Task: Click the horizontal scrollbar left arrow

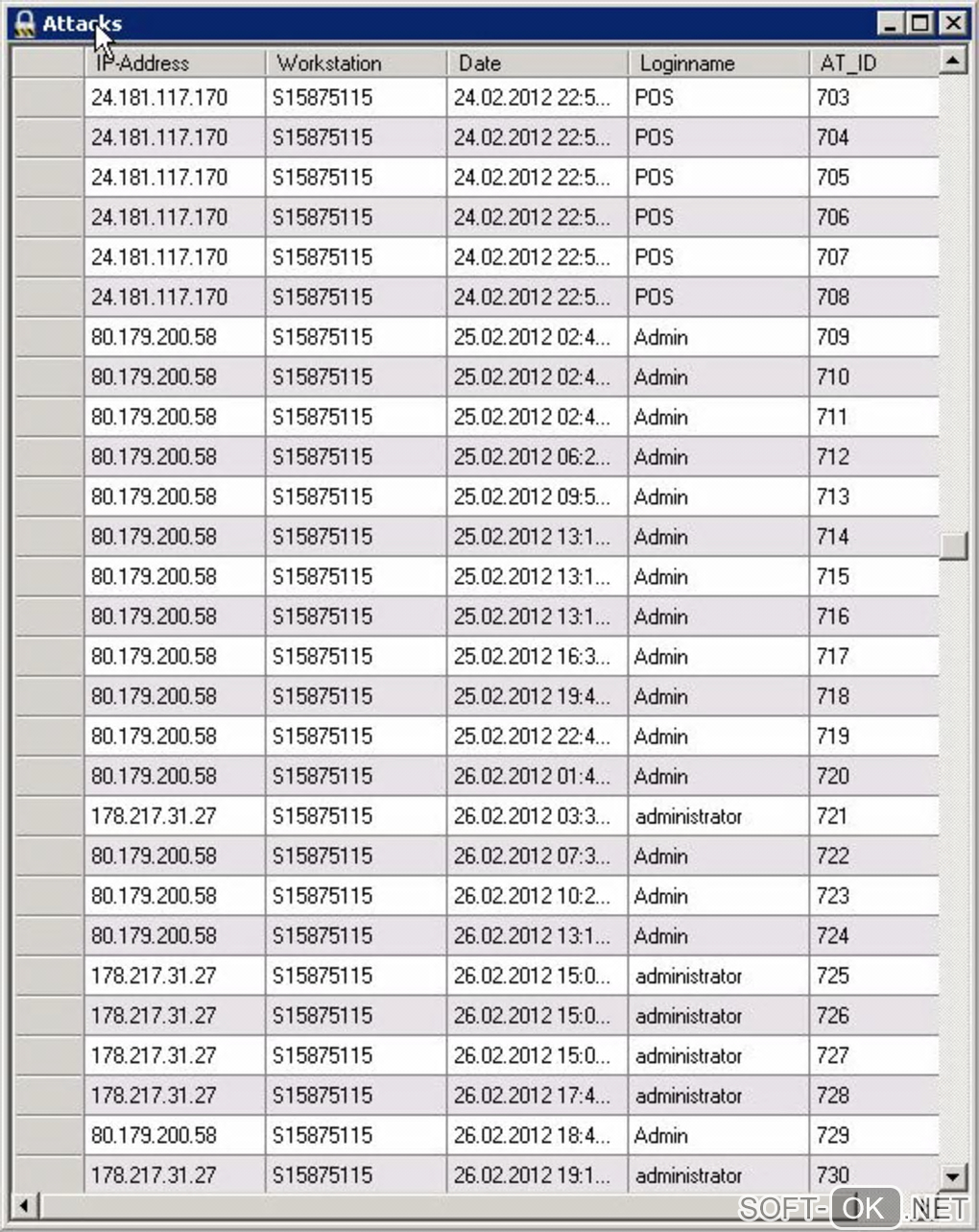Action: 25,1205
